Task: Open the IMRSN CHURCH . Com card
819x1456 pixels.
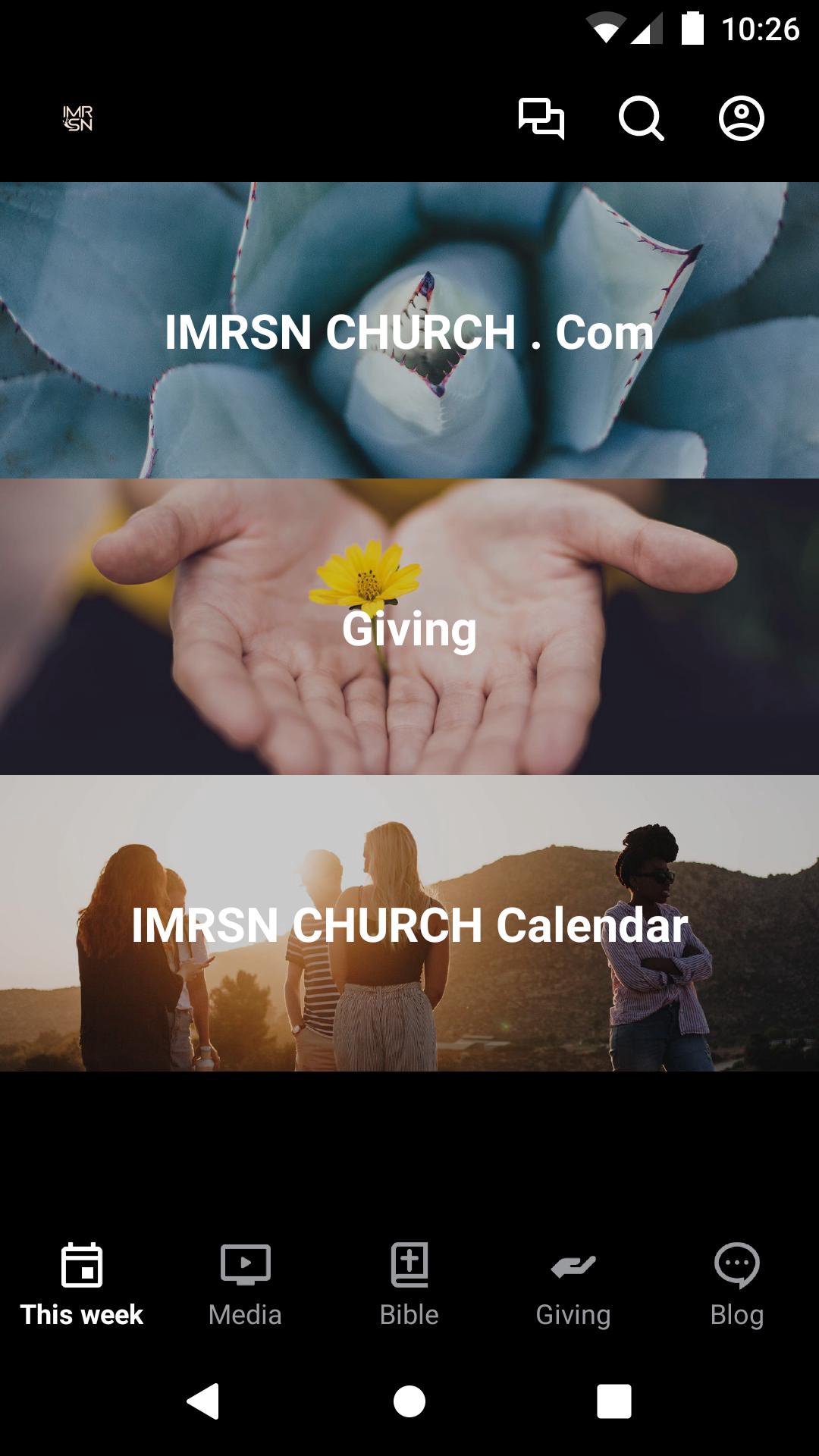Action: [409, 331]
